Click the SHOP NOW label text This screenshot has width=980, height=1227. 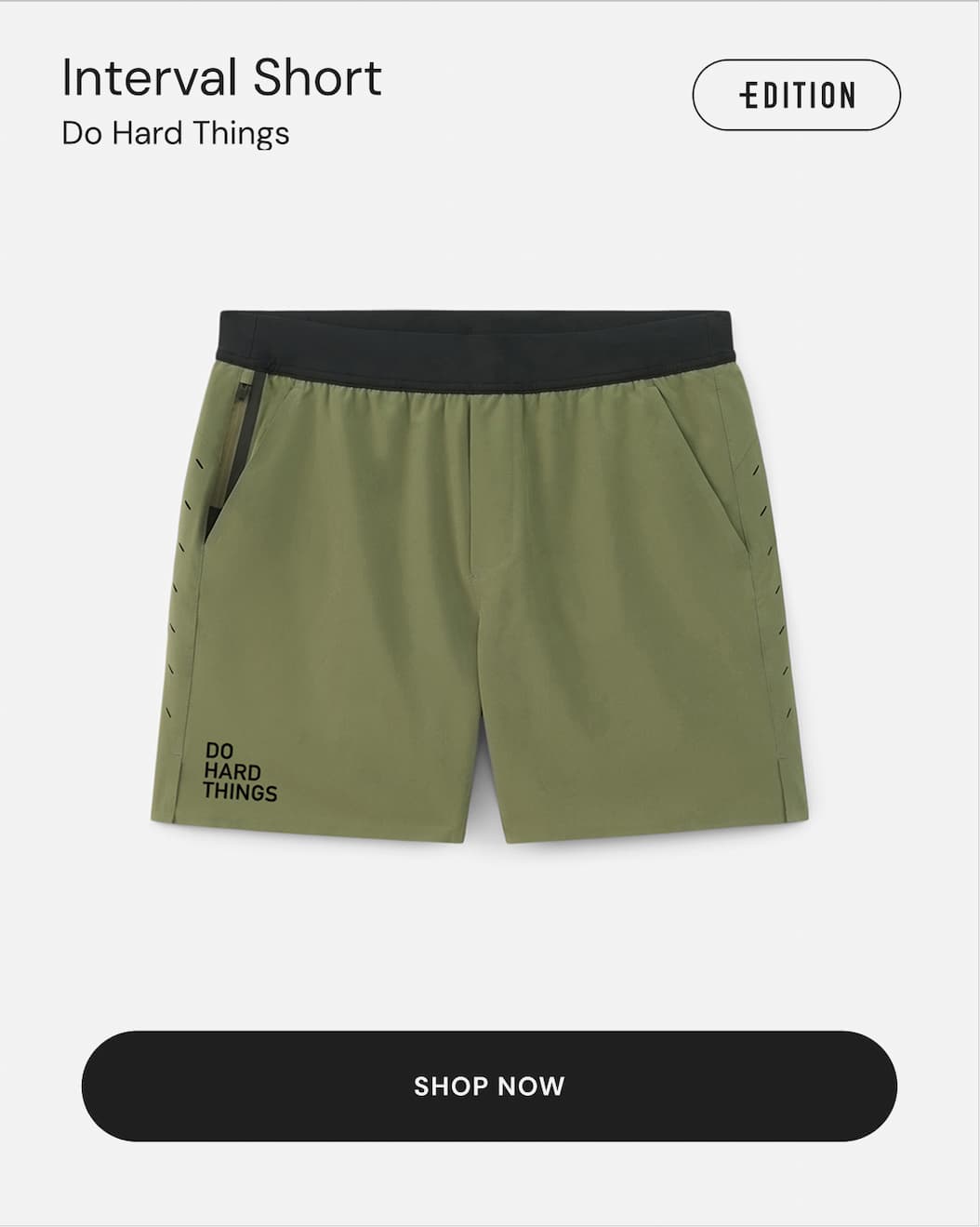coord(490,1086)
